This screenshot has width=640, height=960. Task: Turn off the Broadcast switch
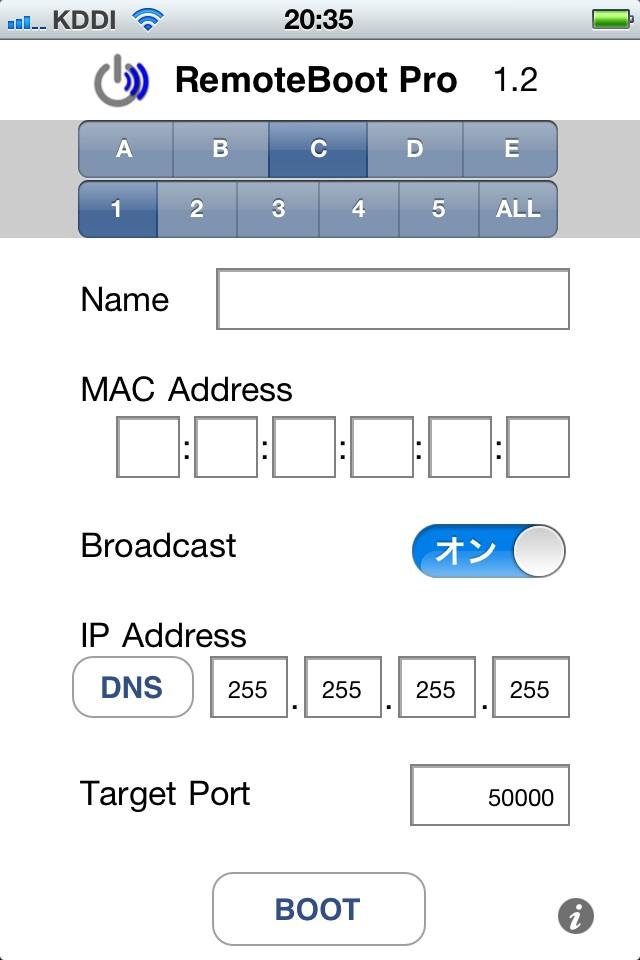click(488, 551)
